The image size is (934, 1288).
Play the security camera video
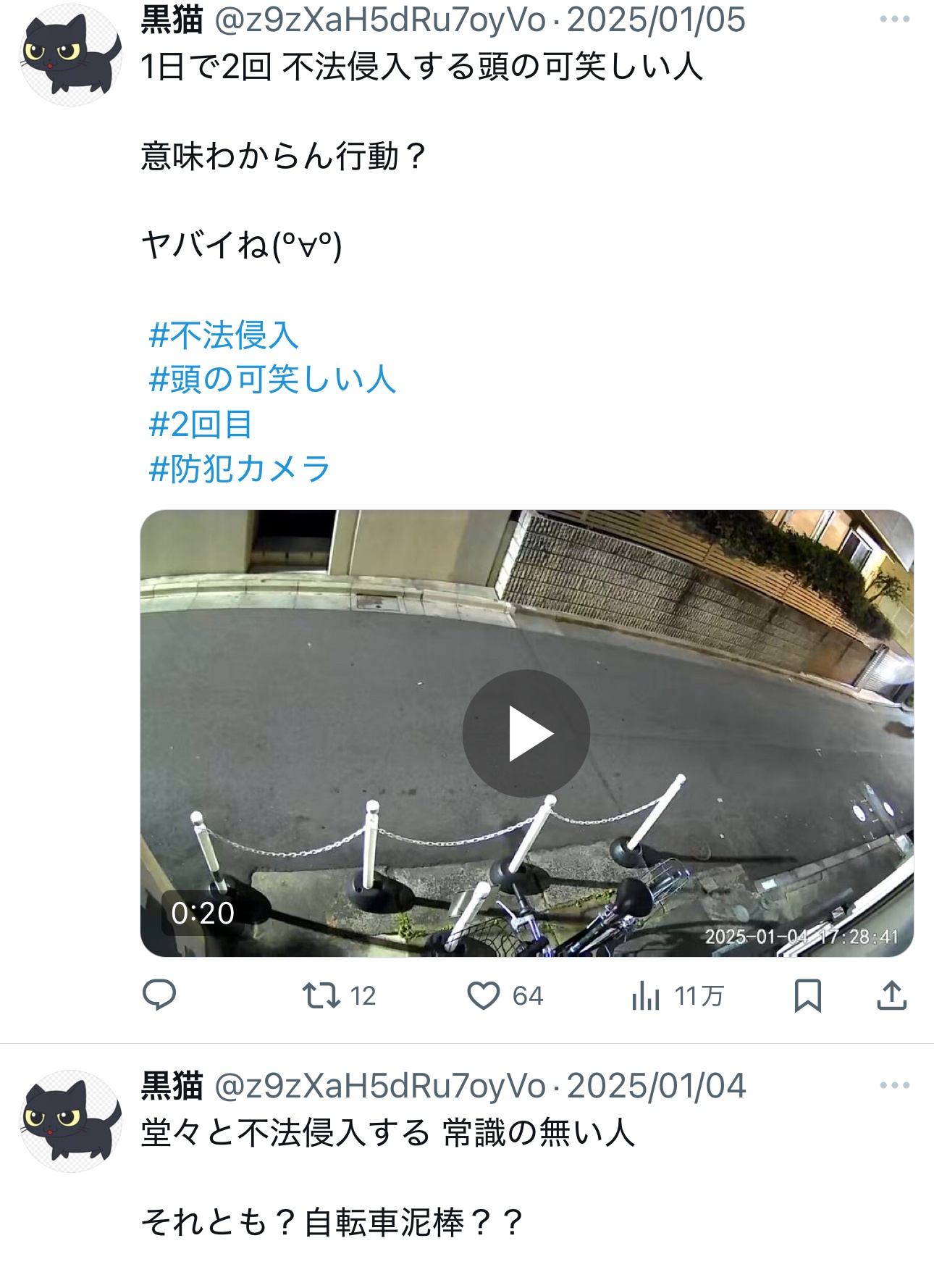(x=526, y=733)
